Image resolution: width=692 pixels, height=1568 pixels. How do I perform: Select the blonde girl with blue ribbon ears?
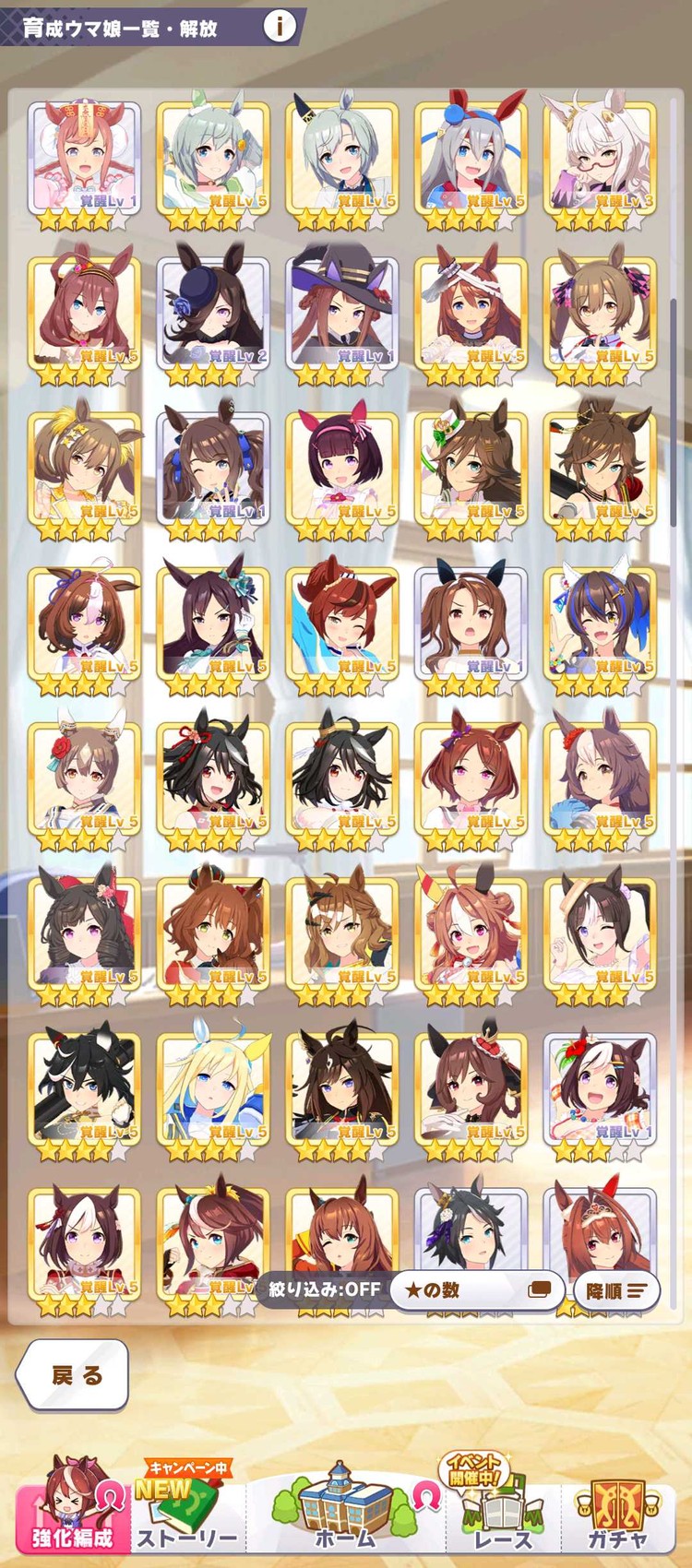pyautogui.click(x=213, y=1088)
